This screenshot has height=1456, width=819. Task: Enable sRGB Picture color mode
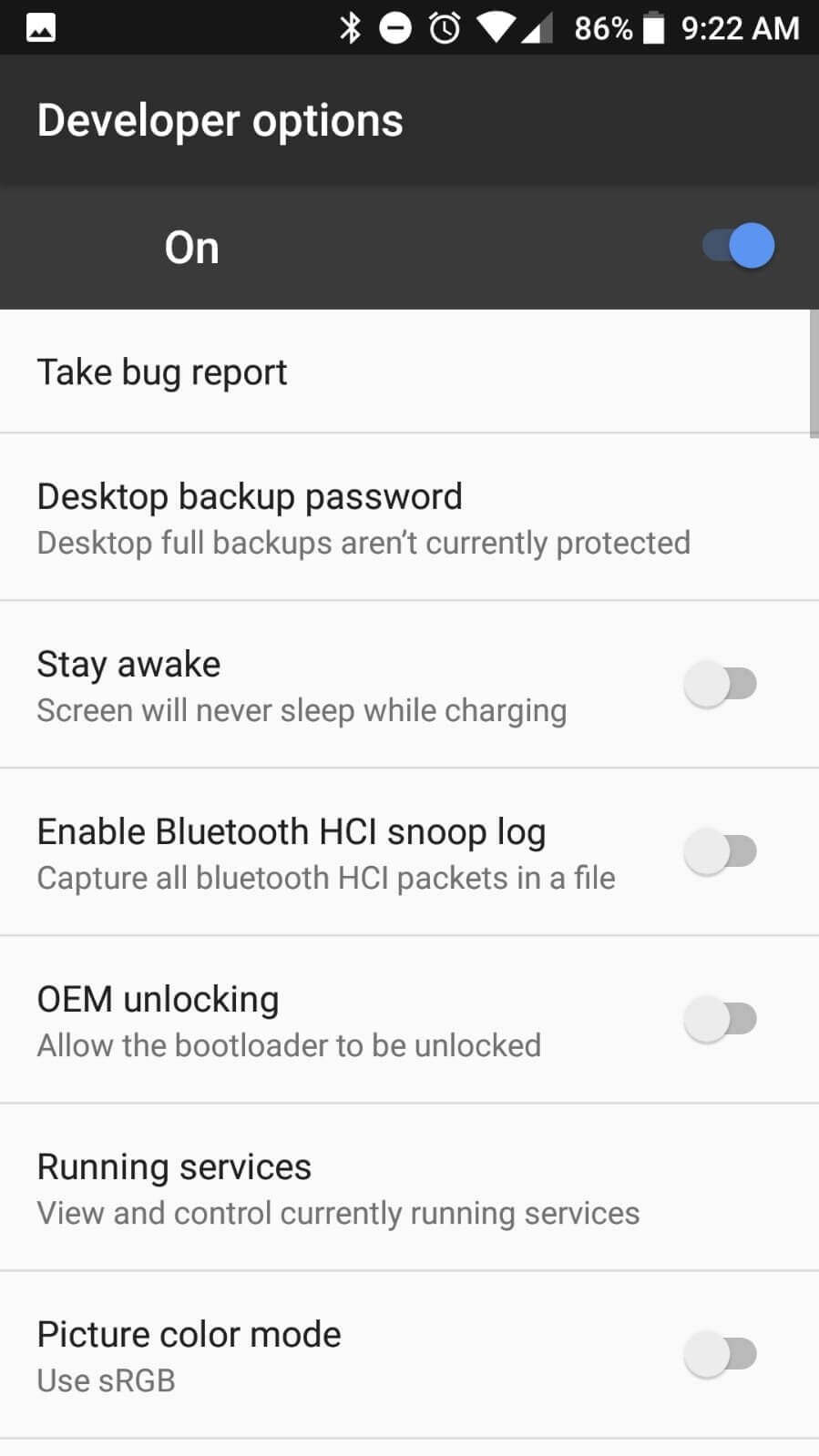(x=722, y=1354)
